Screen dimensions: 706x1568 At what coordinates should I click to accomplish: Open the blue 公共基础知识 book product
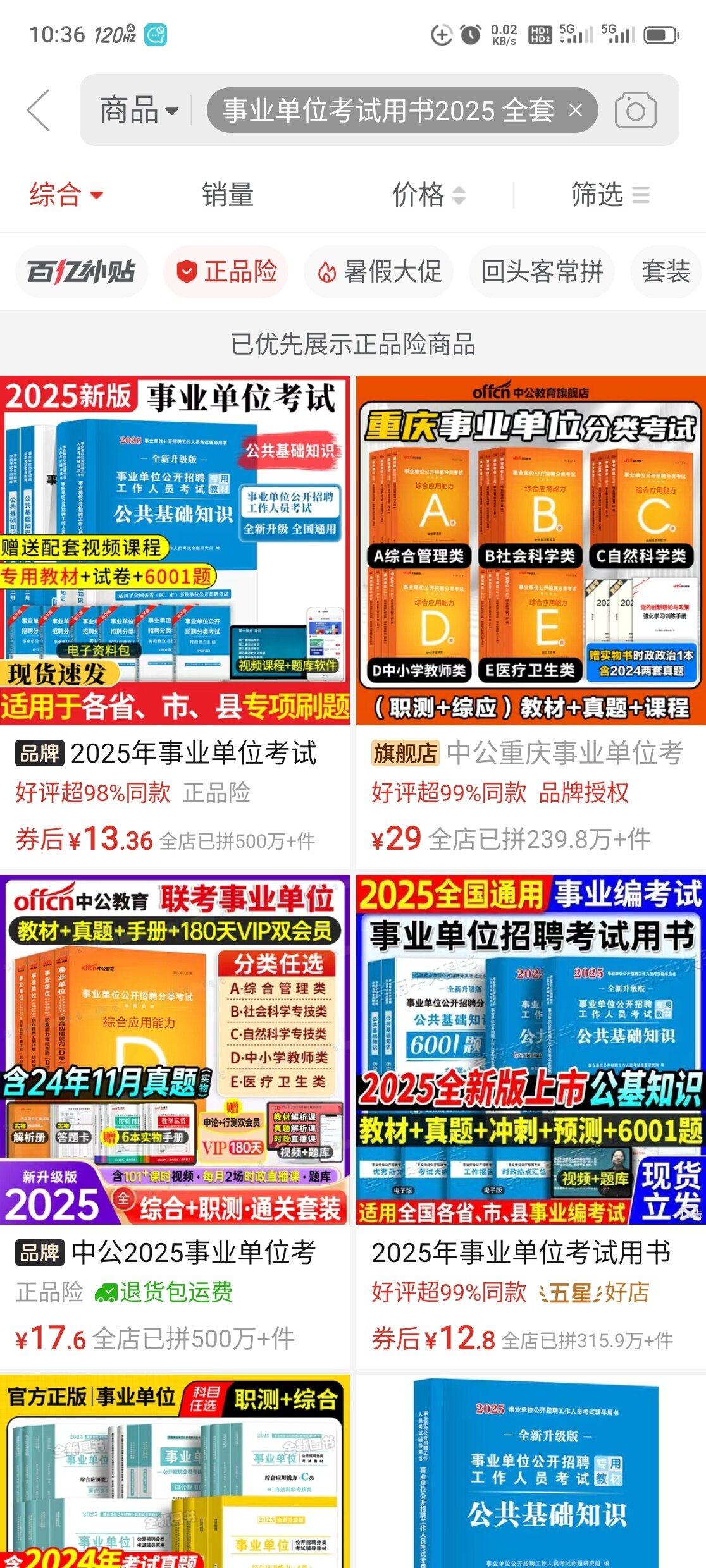coord(531,1471)
